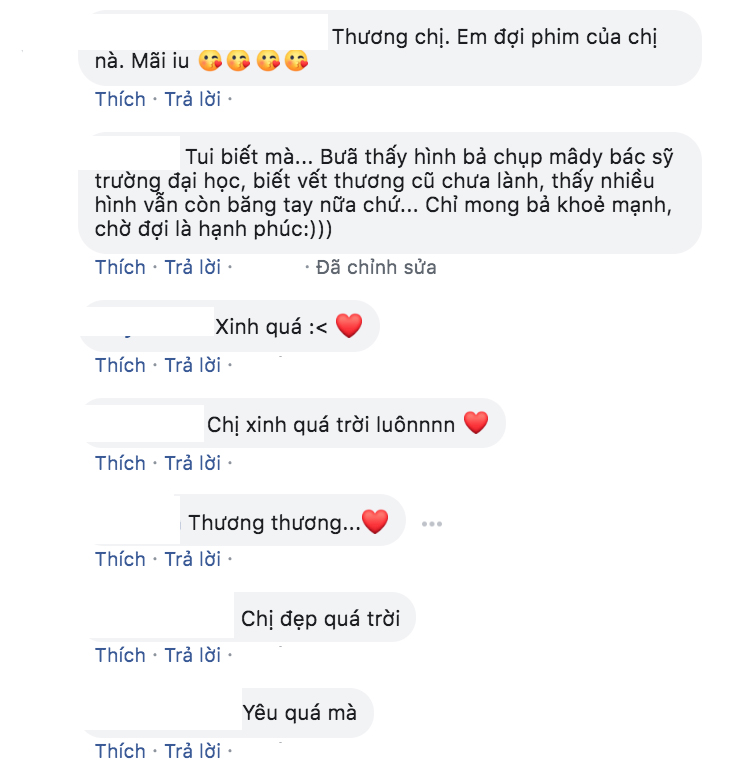Like the comment 'Chị đẹp quá trời'
This screenshot has width=746, height=770.
[120, 655]
